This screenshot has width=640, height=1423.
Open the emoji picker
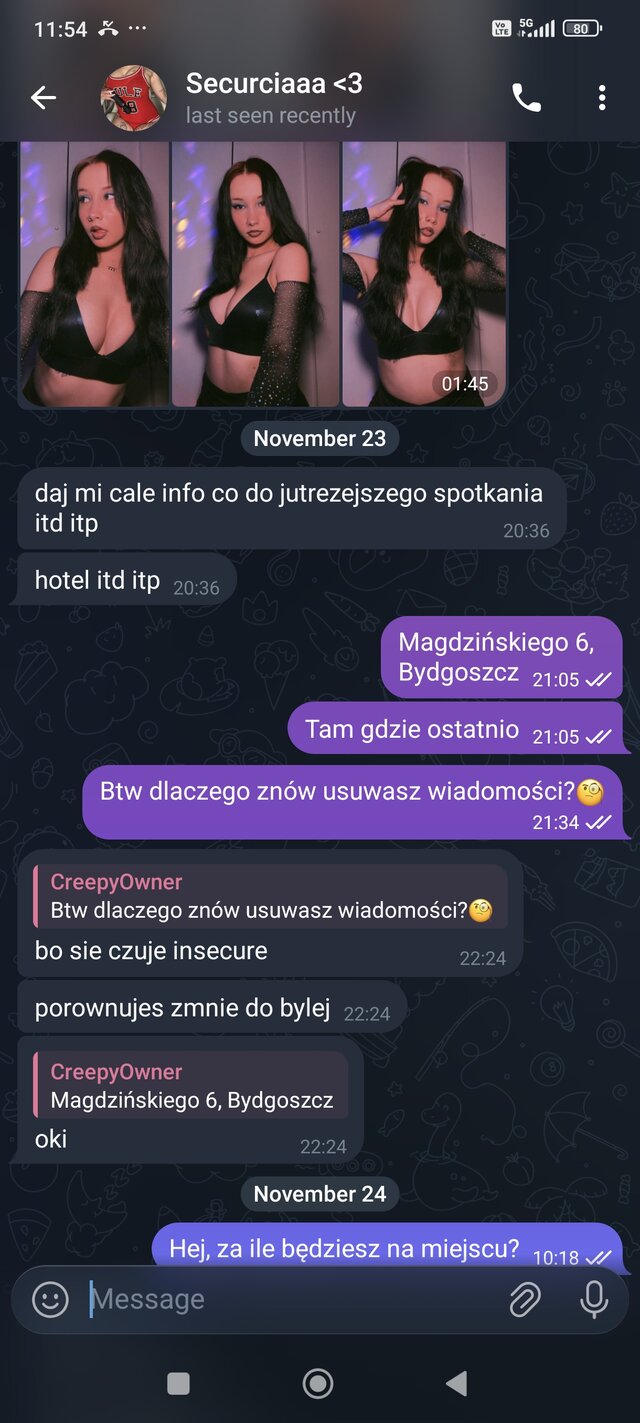click(x=50, y=1299)
